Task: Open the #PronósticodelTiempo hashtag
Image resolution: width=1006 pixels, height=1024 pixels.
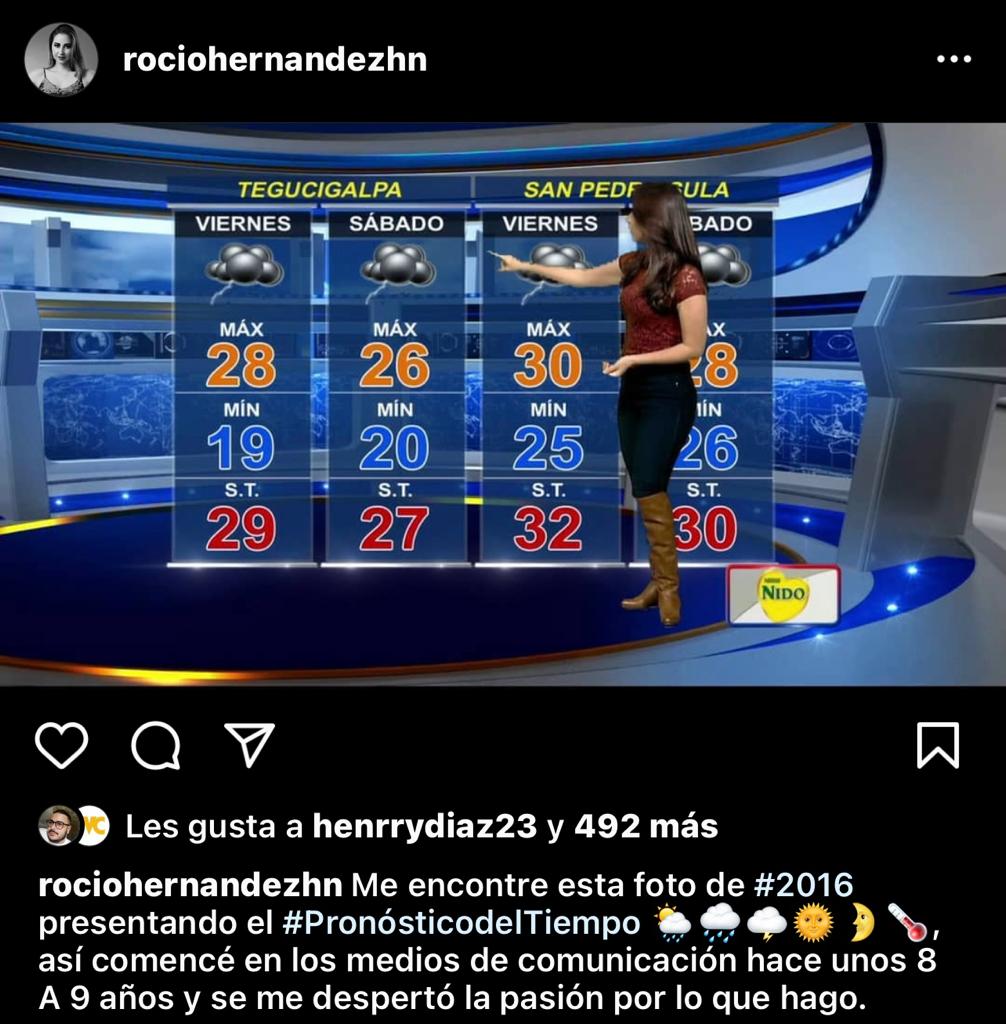Action: click(461, 922)
